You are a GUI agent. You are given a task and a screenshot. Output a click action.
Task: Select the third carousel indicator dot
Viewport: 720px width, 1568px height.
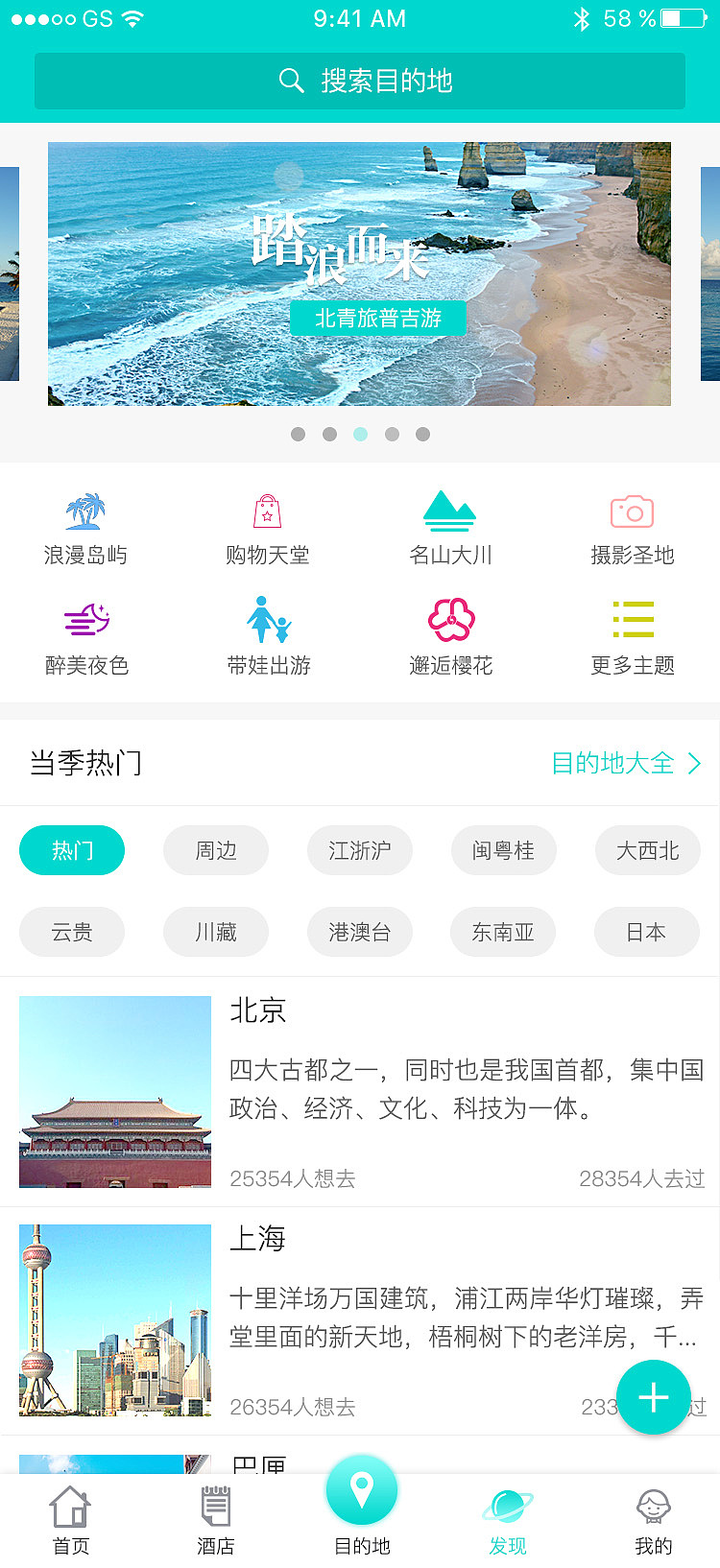[361, 434]
